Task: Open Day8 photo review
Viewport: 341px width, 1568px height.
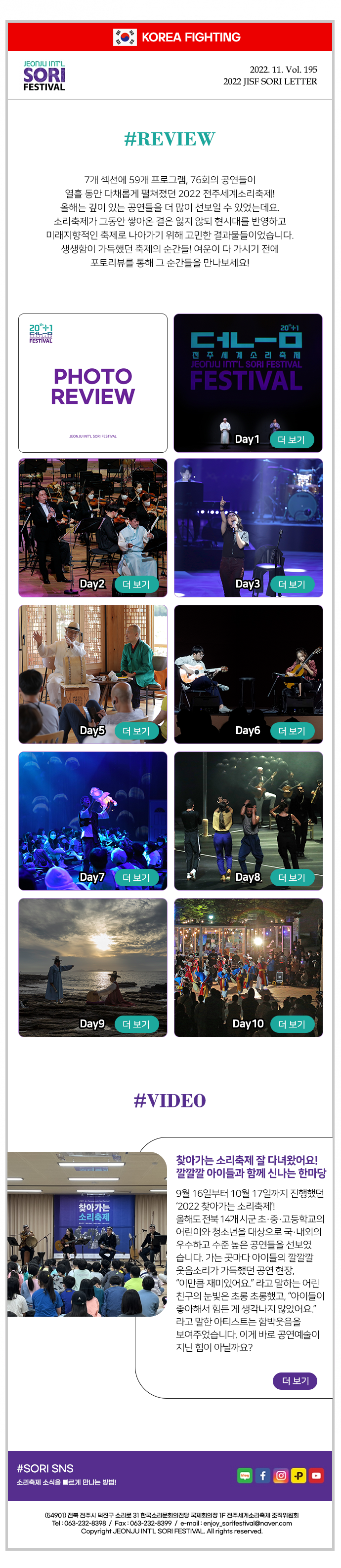Action: (292, 878)
